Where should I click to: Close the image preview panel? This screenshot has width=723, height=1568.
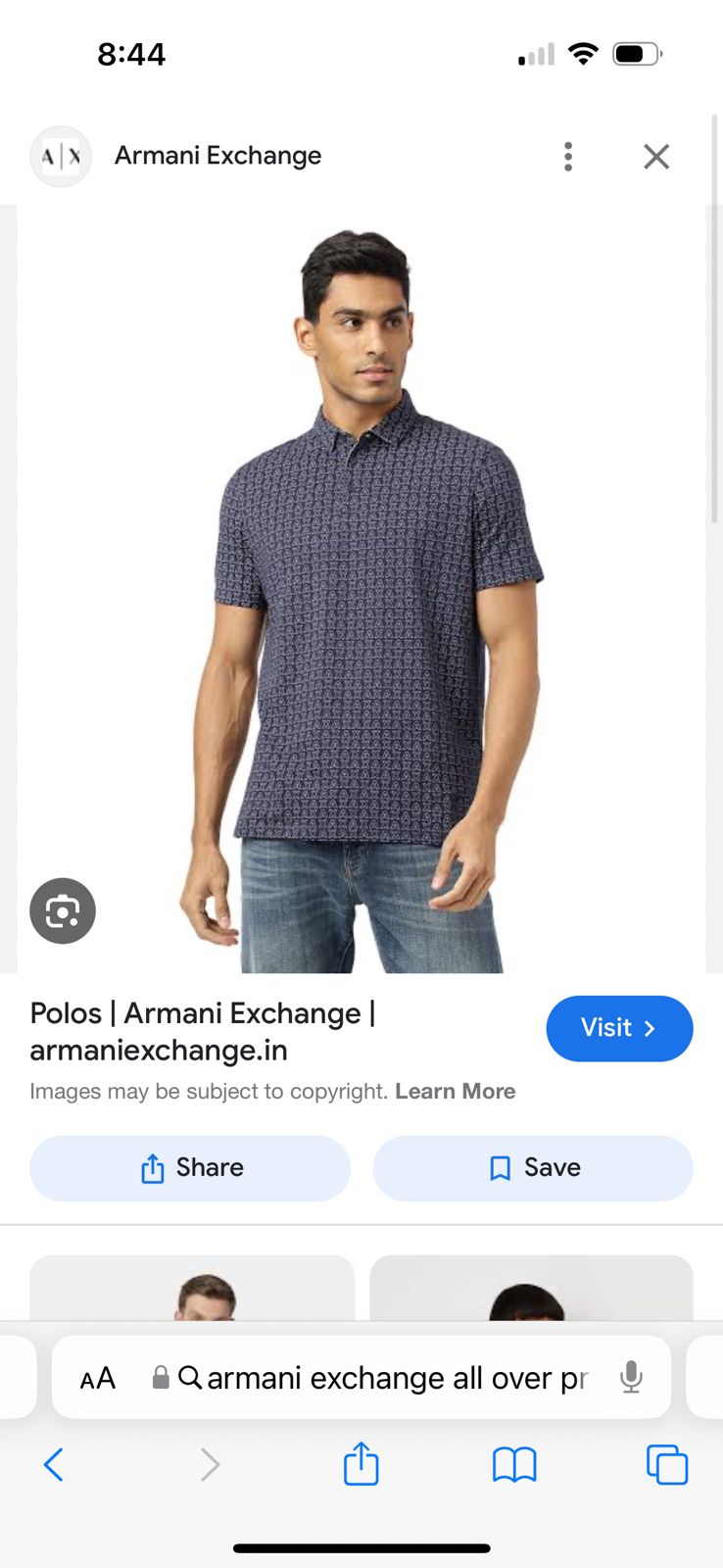656,157
